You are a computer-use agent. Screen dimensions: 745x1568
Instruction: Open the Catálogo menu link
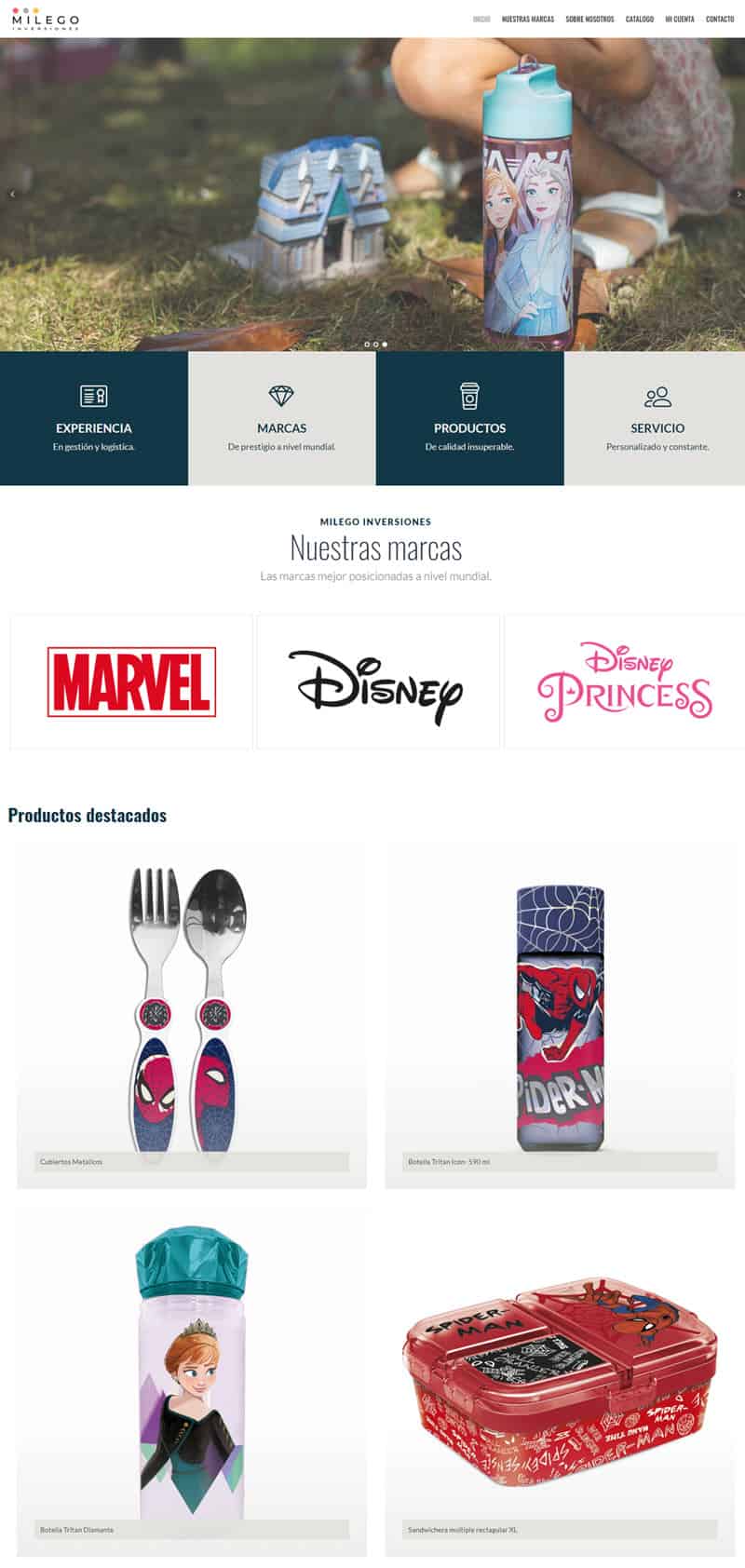[x=639, y=19]
